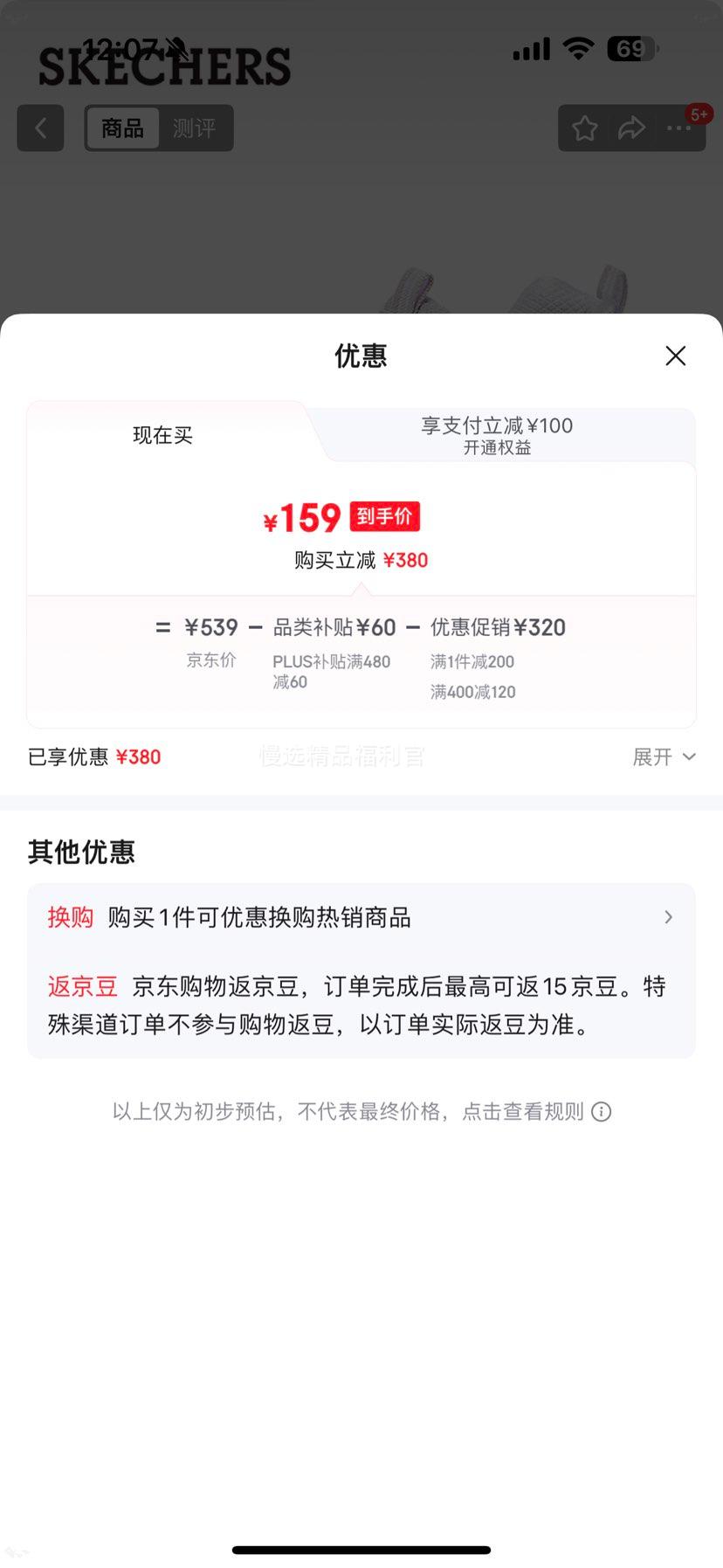
Task: Toggle the 商品 view selection
Action: tap(122, 128)
